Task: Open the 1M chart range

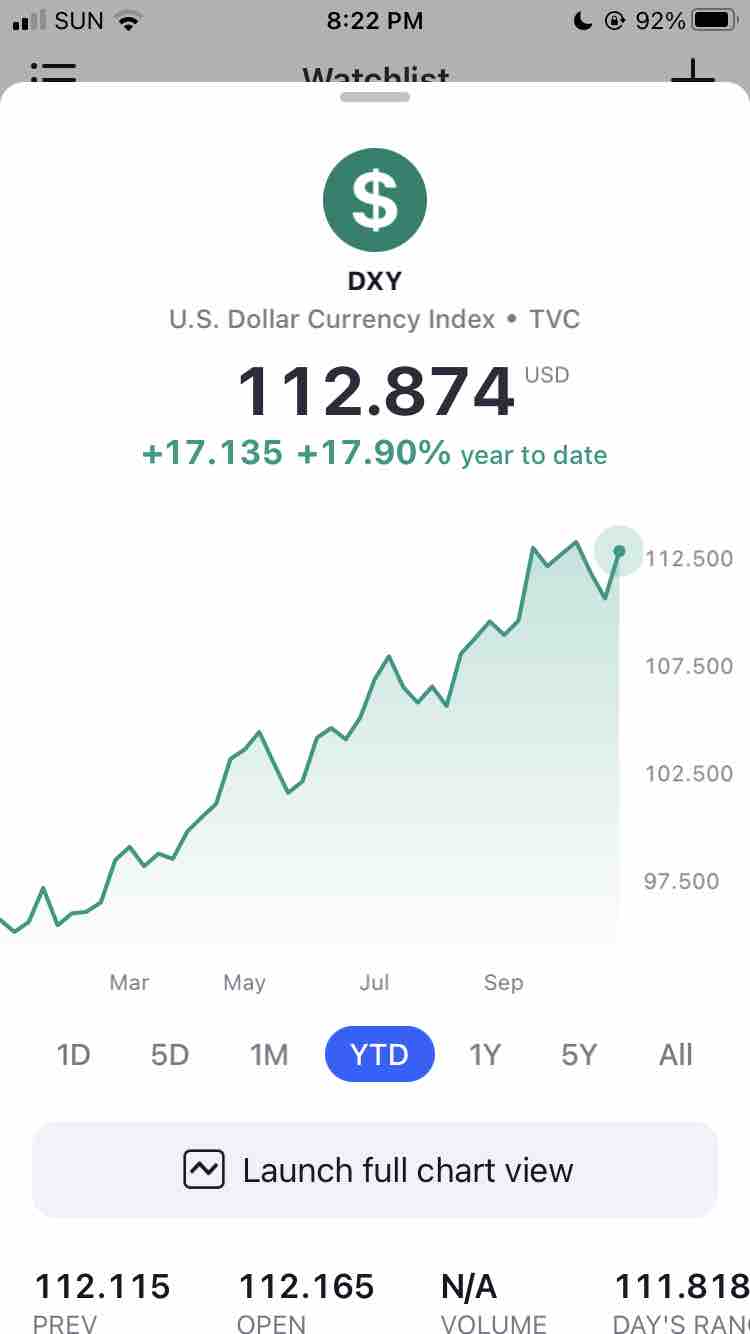Action: 268,1054
